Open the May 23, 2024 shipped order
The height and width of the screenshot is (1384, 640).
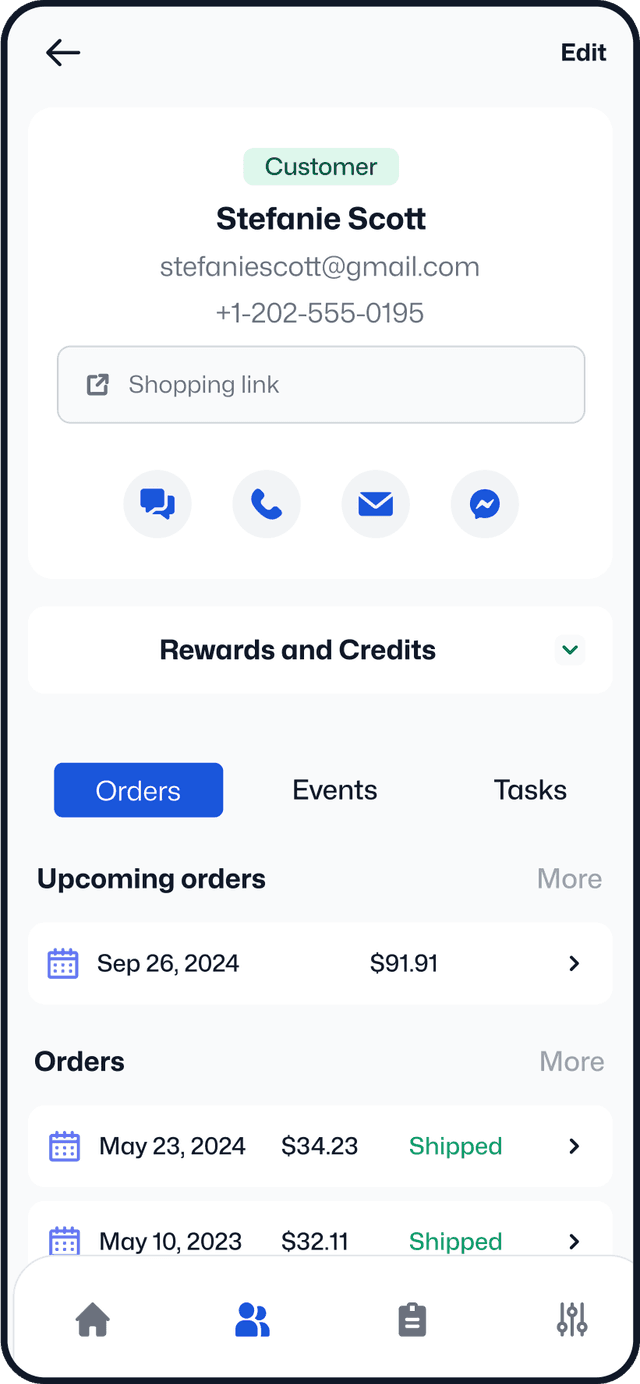tap(320, 1146)
